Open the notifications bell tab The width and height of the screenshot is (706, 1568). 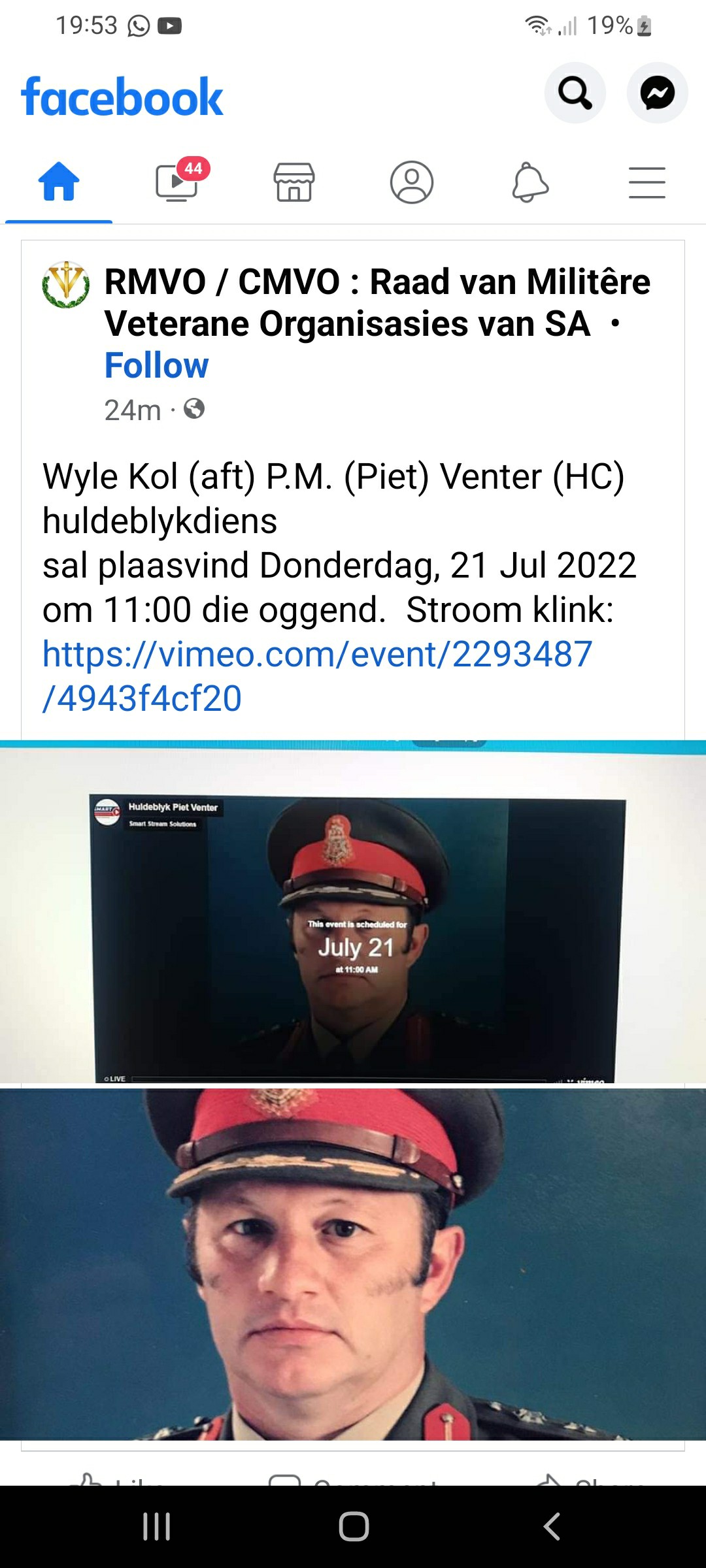[x=529, y=182]
